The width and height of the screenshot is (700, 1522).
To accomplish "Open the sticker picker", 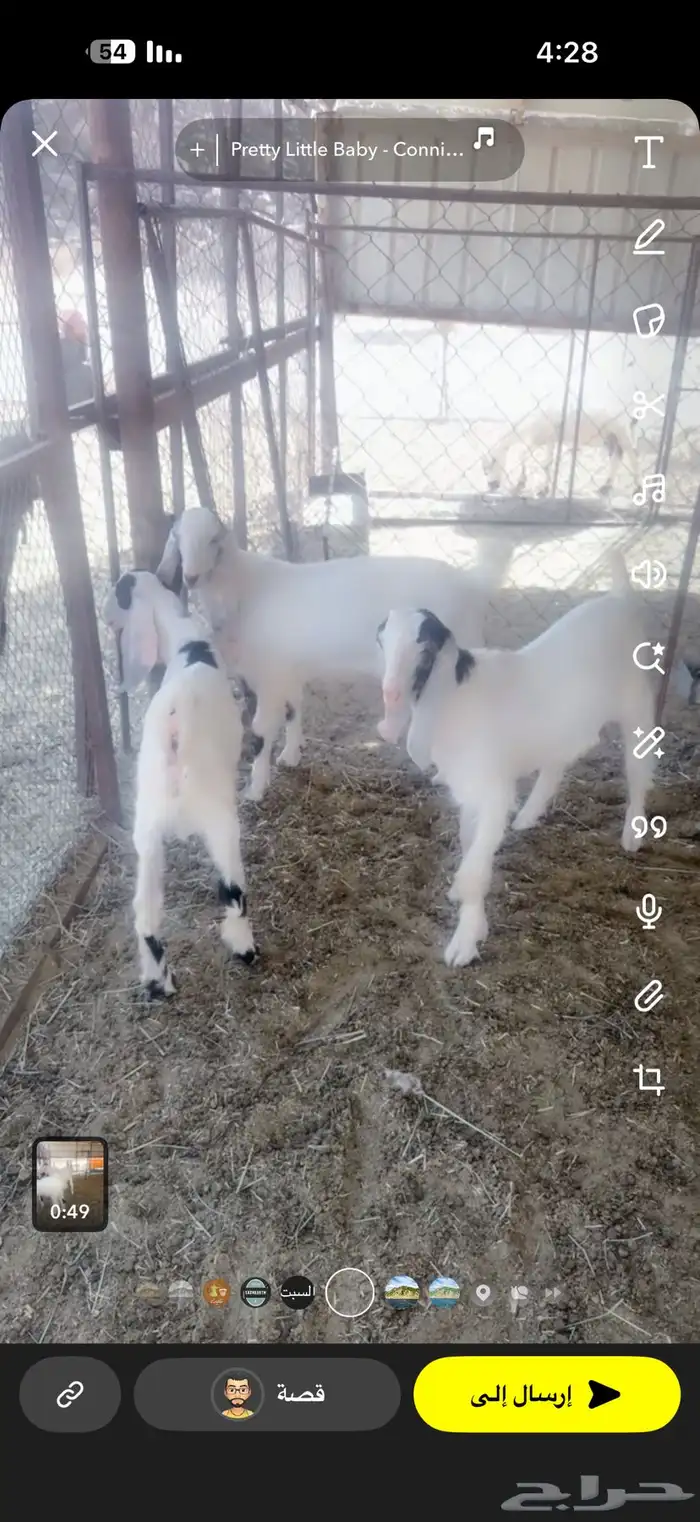I will coord(649,321).
